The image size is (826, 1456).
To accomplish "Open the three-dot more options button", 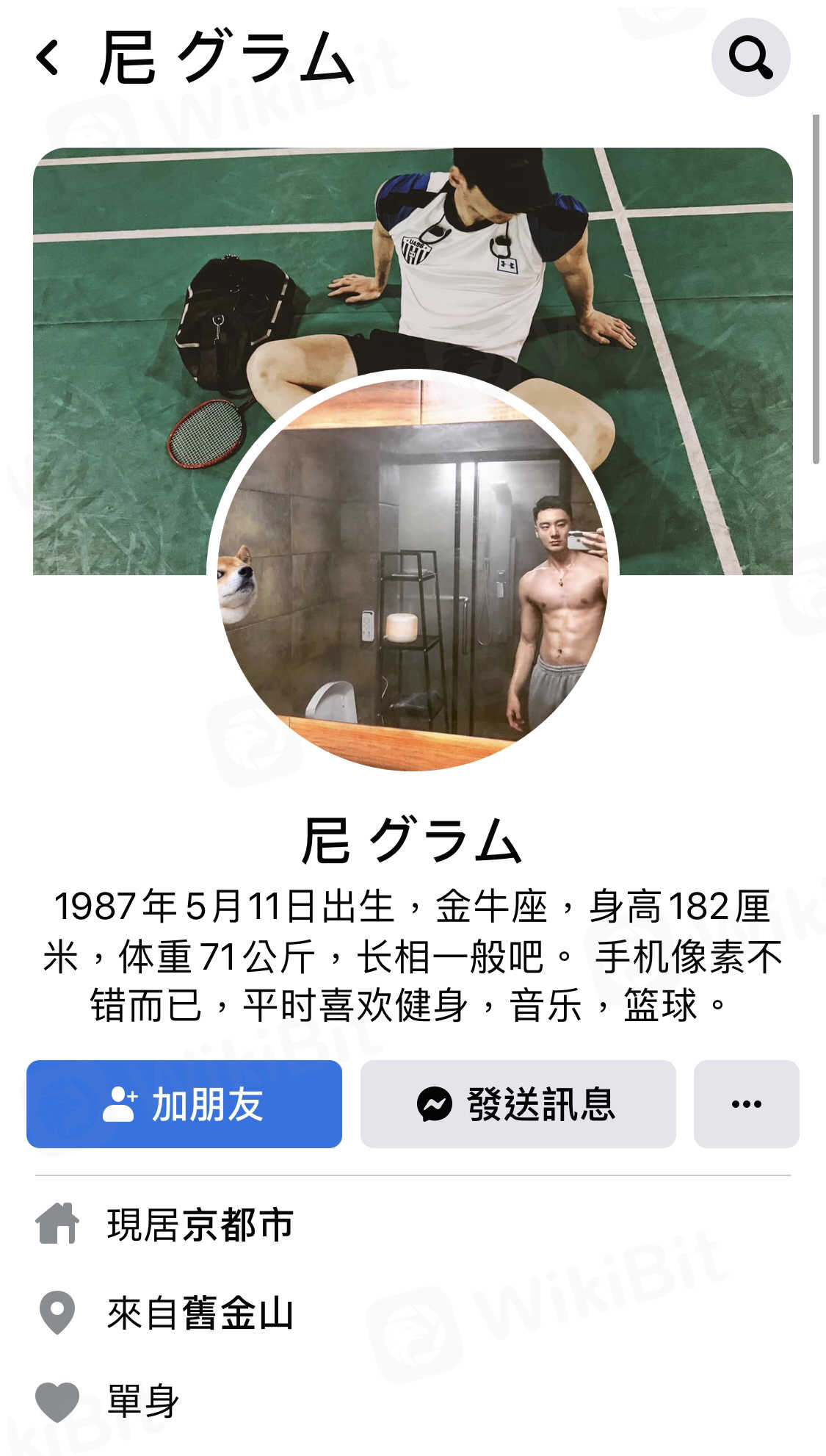I will pos(746,1103).
